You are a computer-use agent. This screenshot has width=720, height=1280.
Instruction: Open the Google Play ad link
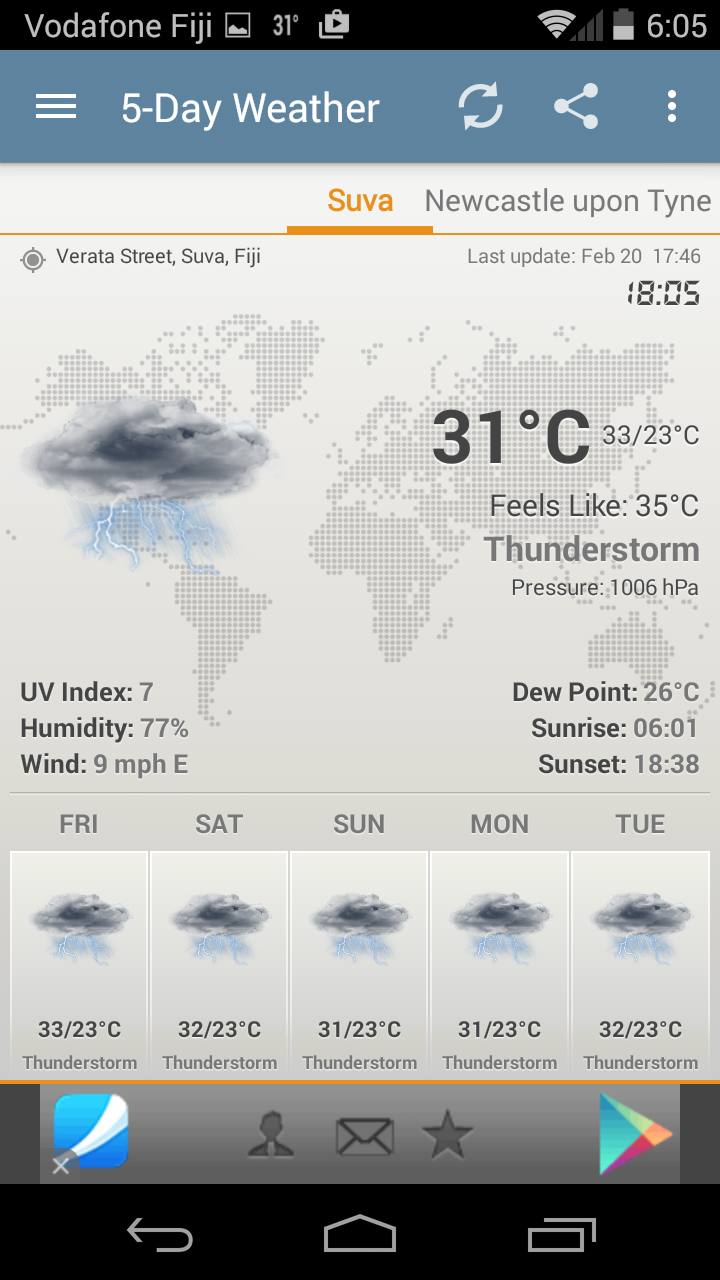[x=635, y=1134]
